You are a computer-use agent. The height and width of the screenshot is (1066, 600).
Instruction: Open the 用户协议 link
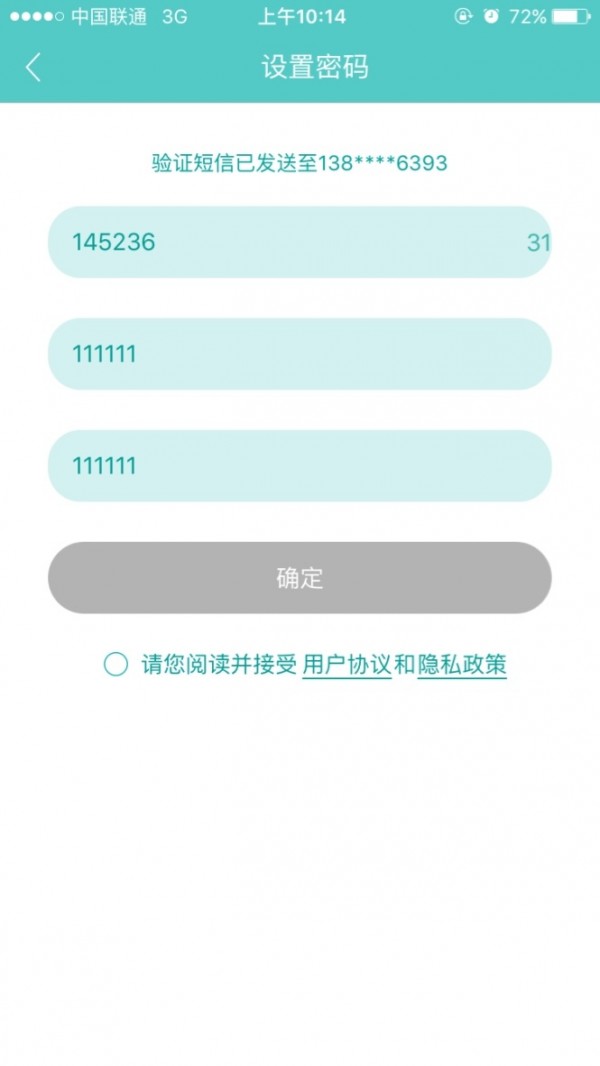click(x=346, y=665)
